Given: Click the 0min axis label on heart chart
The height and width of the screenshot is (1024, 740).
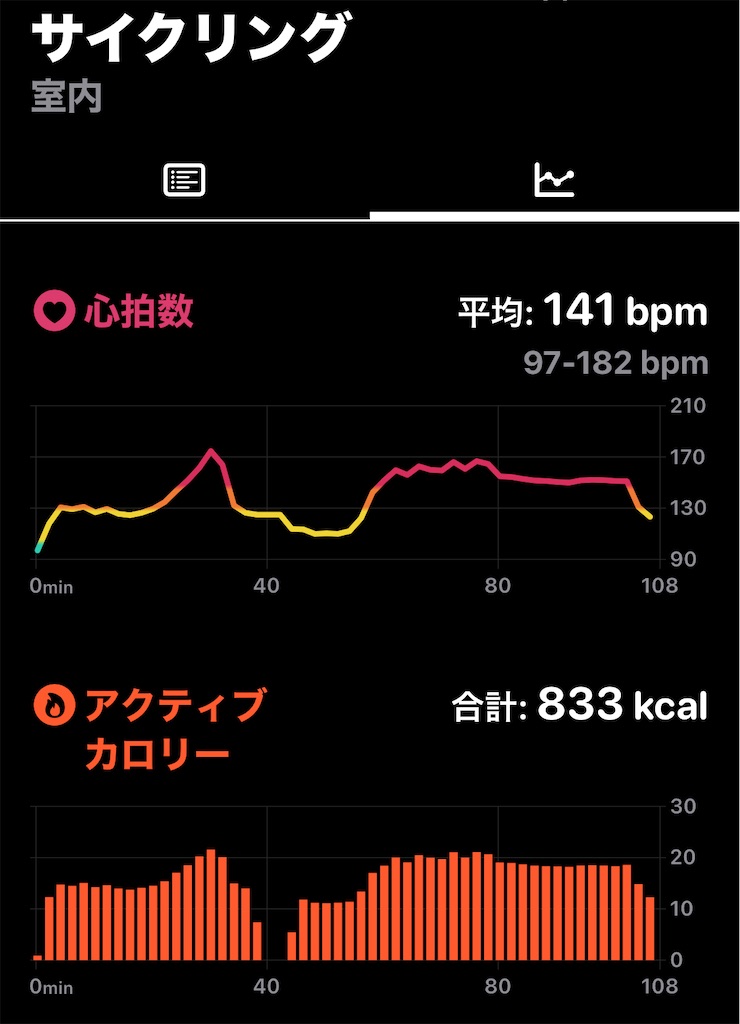Looking at the screenshot, I should coord(52,587).
